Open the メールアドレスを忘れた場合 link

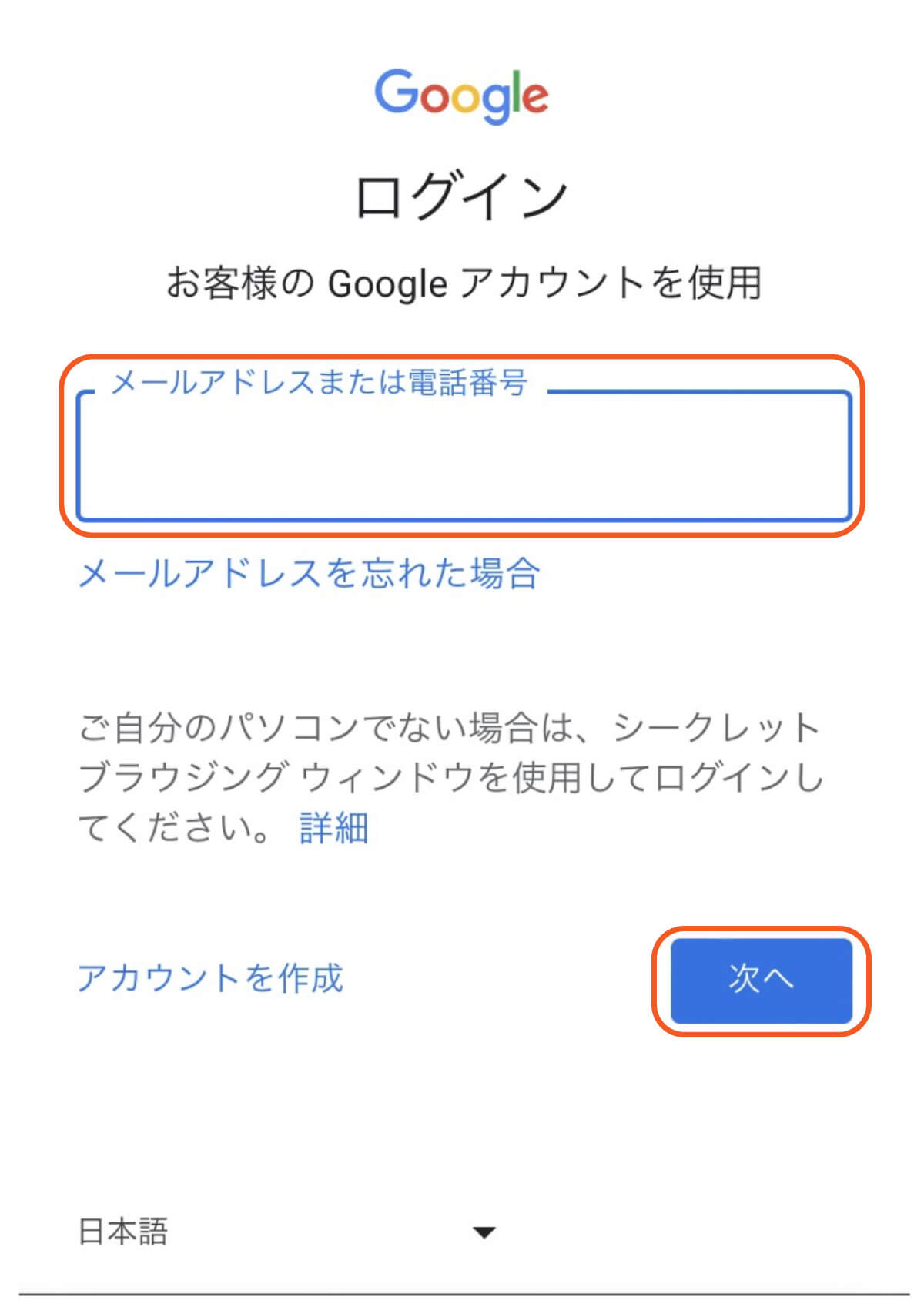309,574
